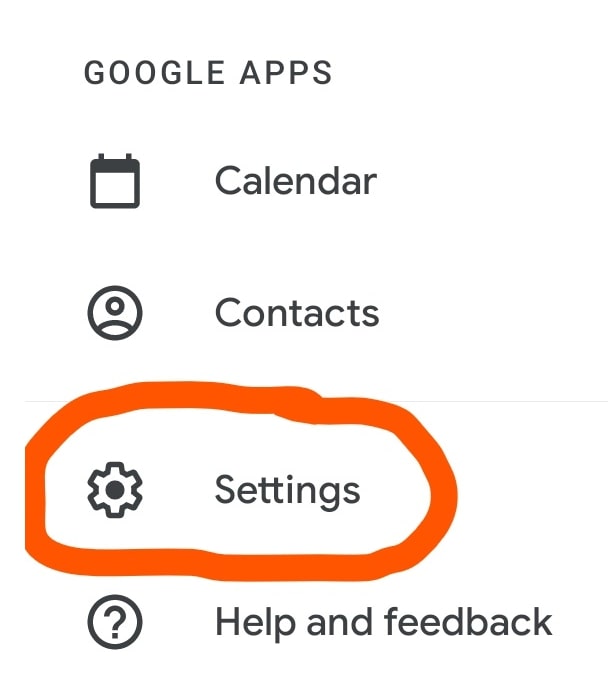
Task: Open Calendar from Google Apps
Action: click(295, 181)
